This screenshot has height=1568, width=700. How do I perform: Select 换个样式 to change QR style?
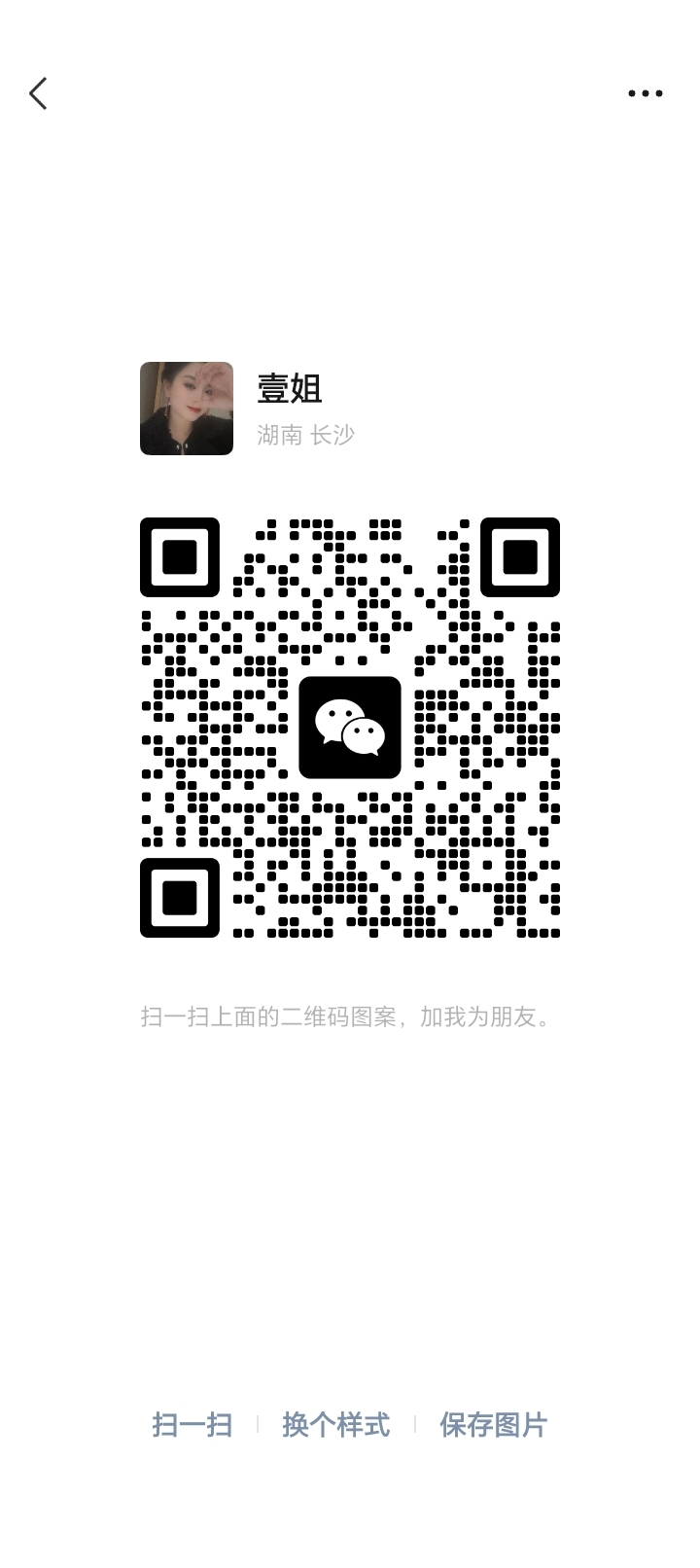(335, 1425)
